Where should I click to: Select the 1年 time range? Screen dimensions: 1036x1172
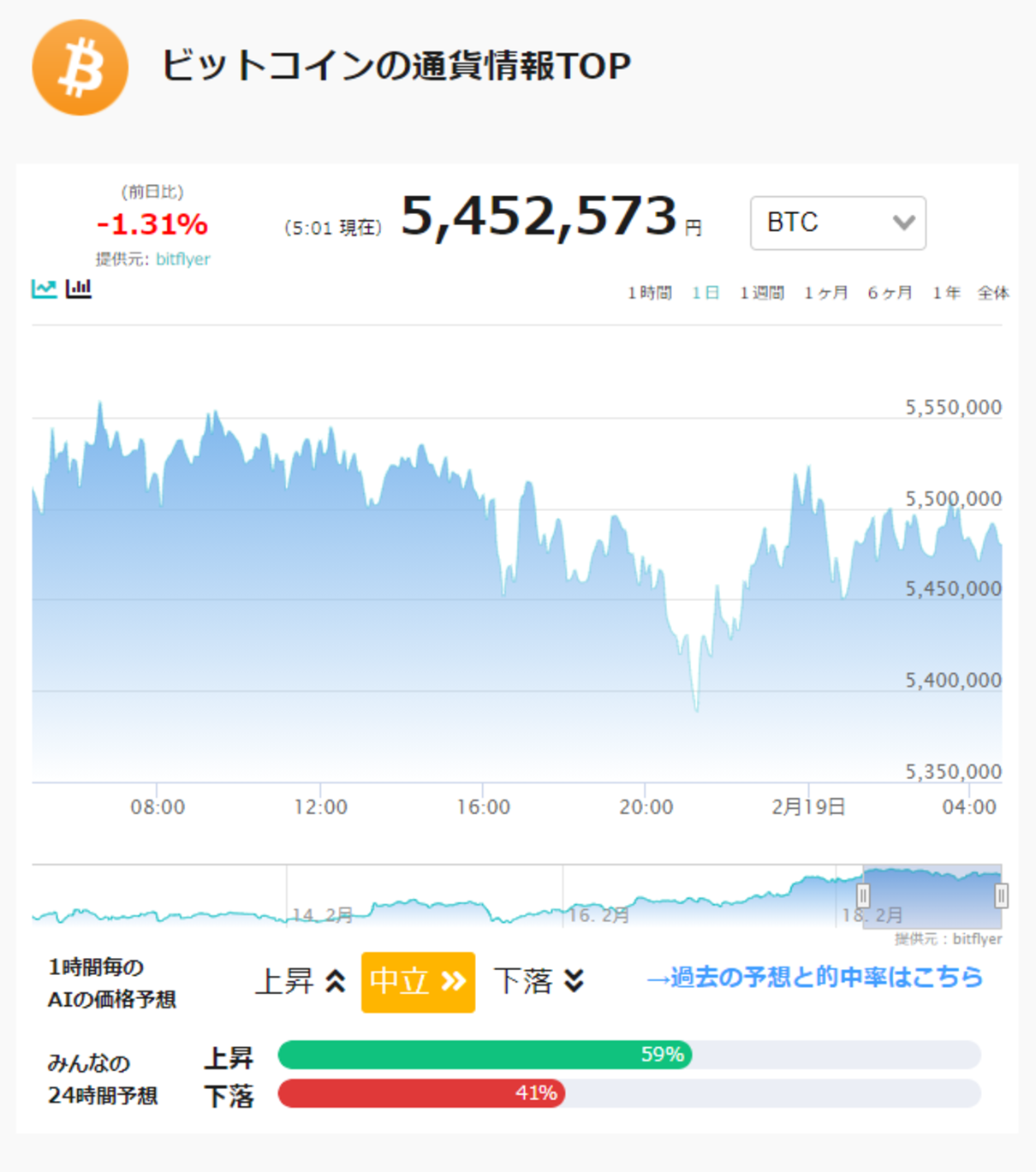[x=946, y=293]
